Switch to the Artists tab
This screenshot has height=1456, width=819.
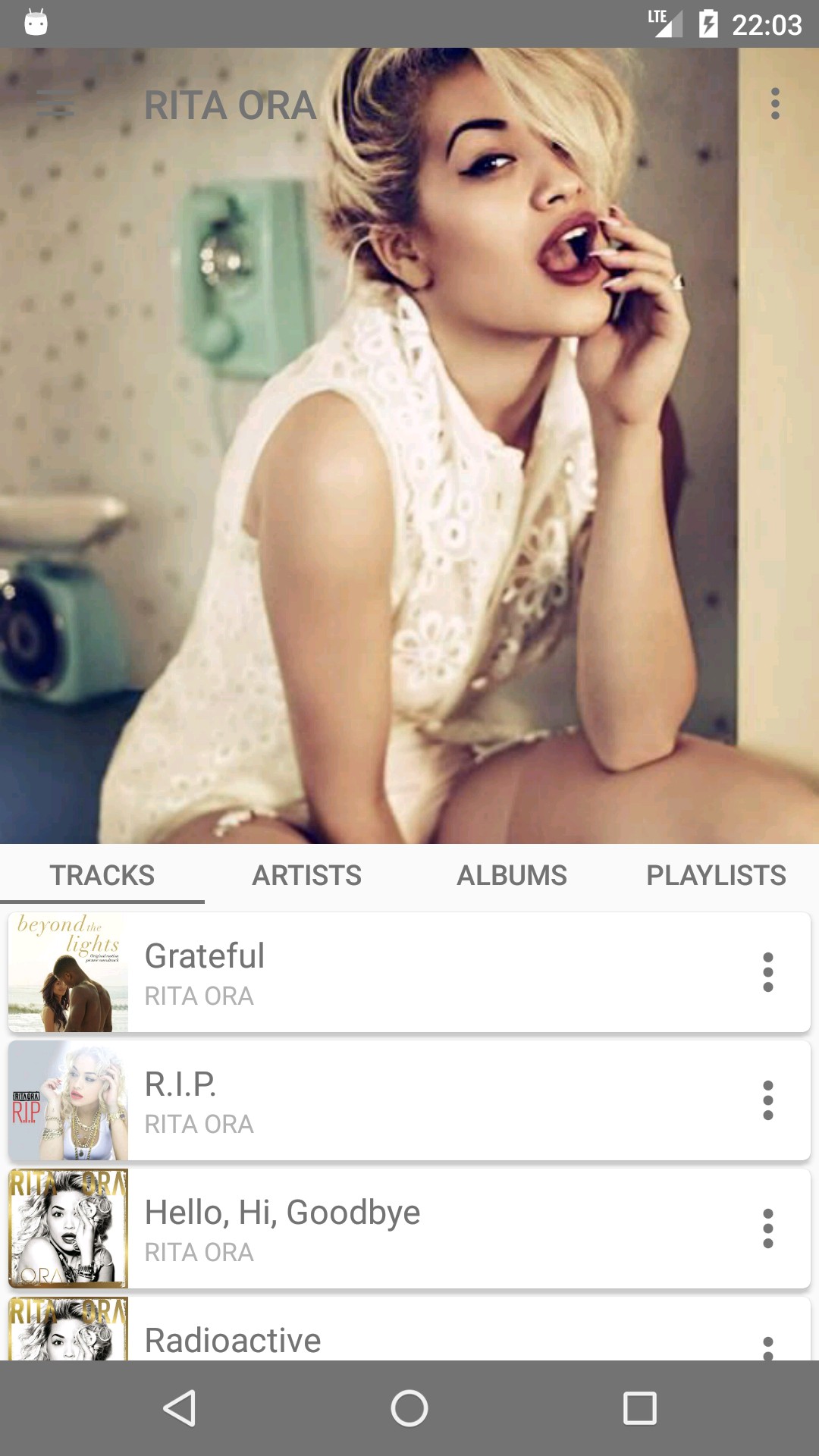tap(306, 875)
